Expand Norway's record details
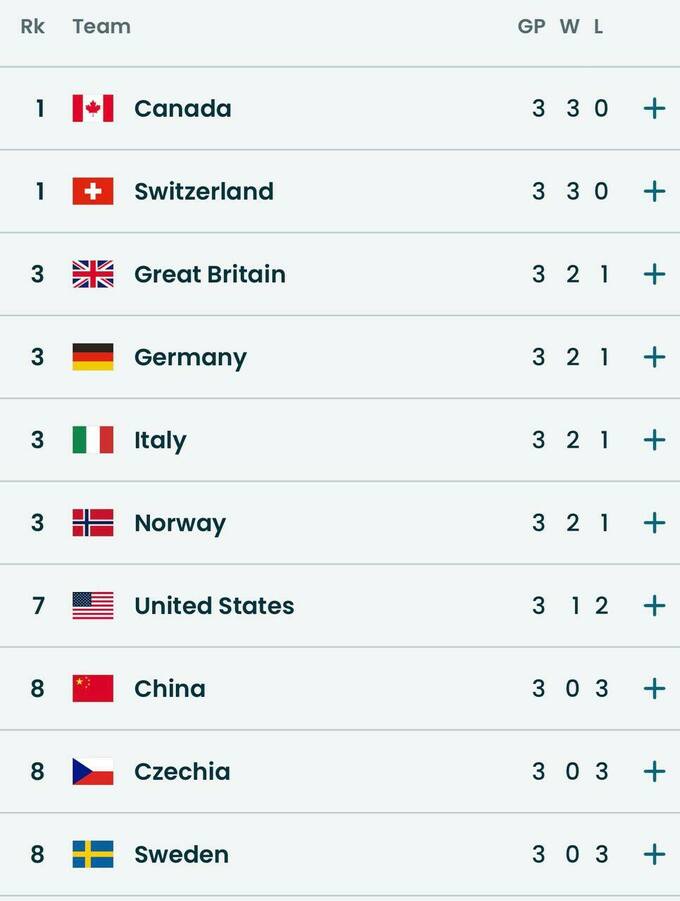The height and width of the screenshot is (901, 680). point(654,523)
